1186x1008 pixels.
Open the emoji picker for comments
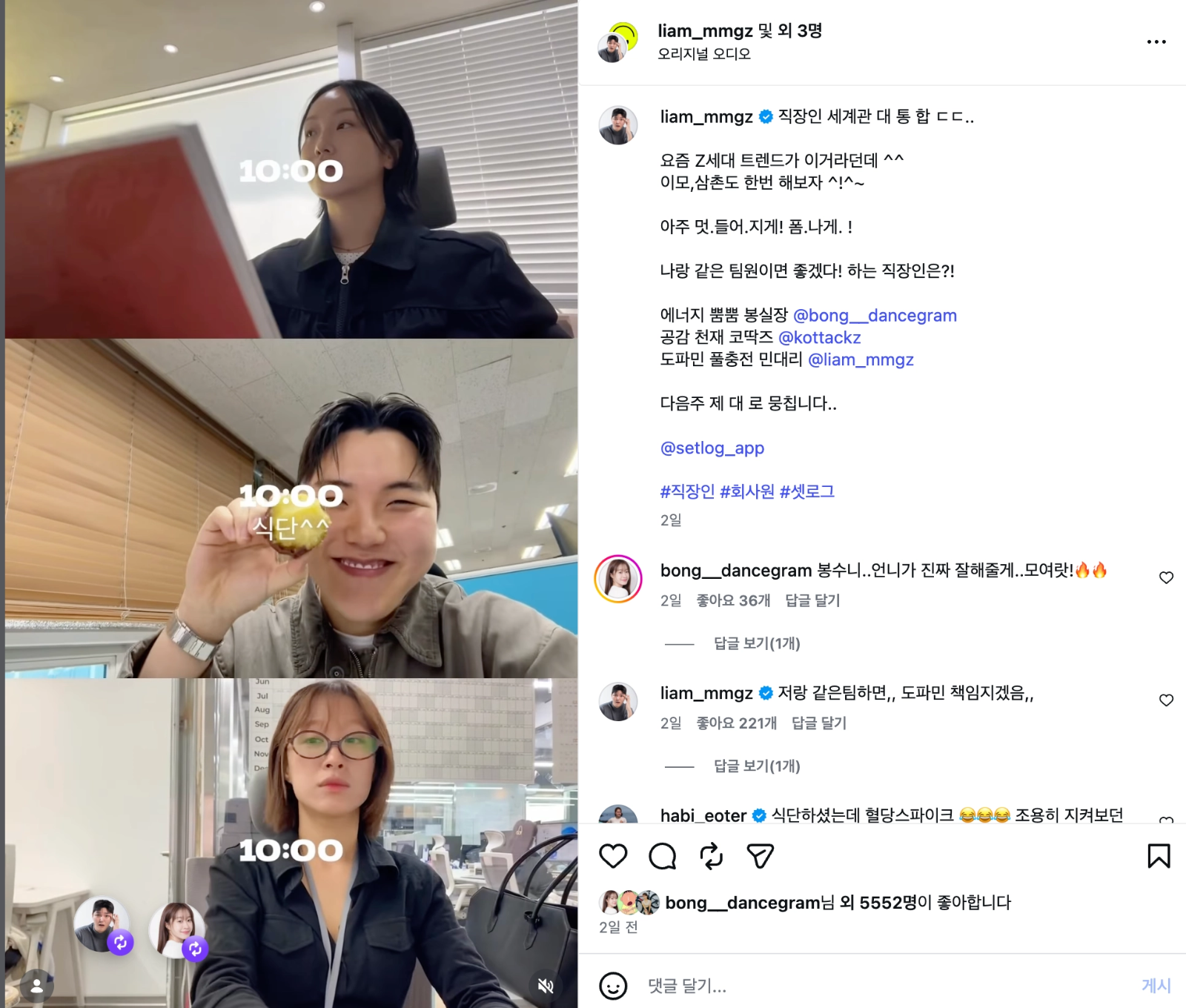click(613, 986)
